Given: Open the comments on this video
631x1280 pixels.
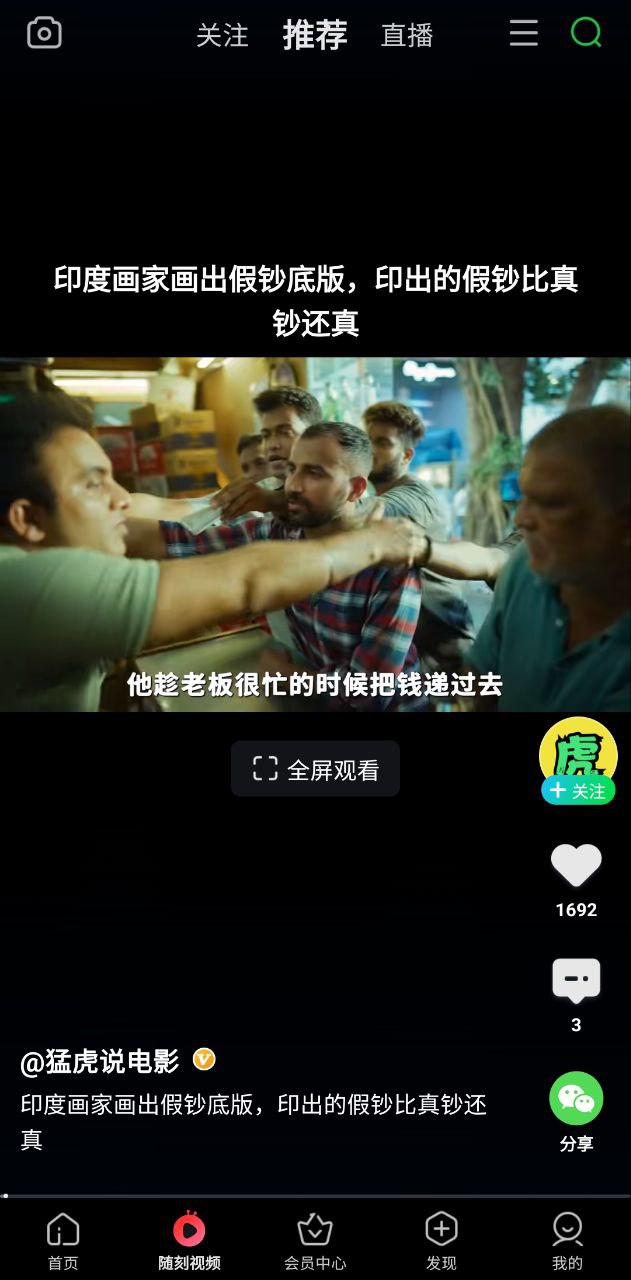Looking at the screenshot, I should coord(576,982).
